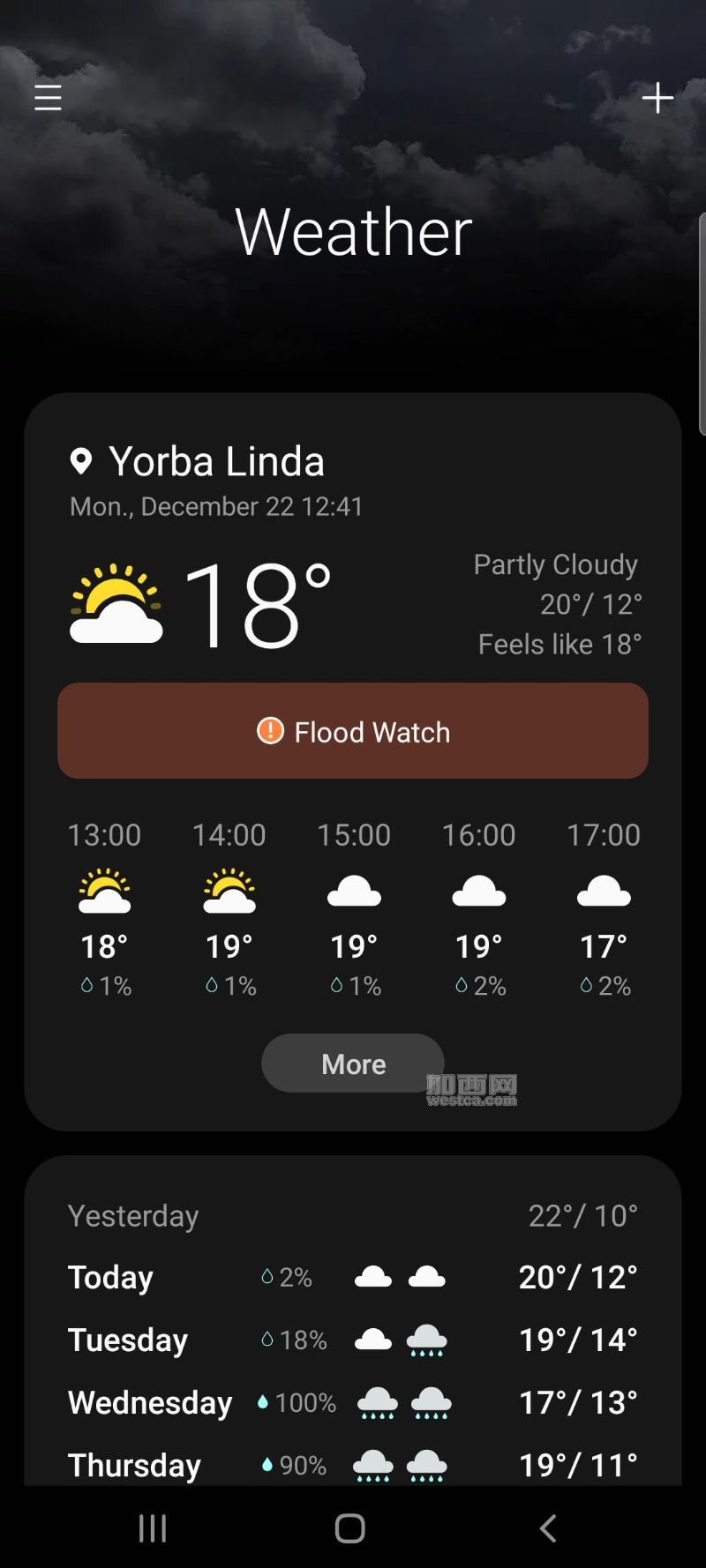
Task: Open the hamburger menu drawer
Action: click(48, 97)
